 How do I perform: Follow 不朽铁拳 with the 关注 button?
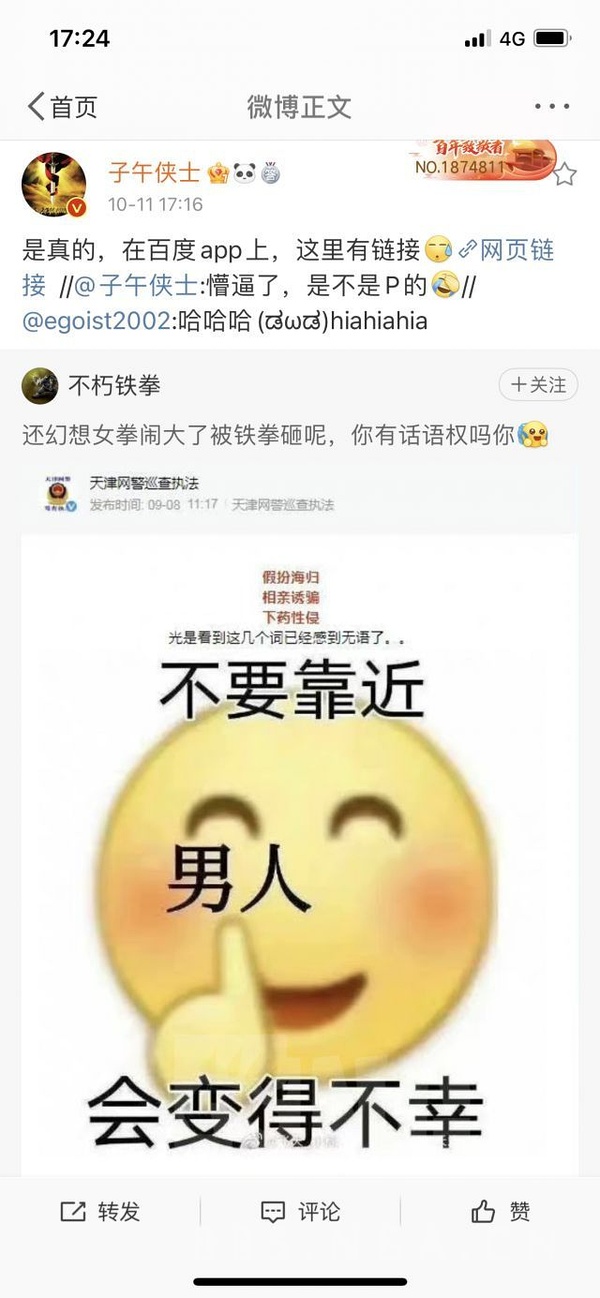pos(538,385)
